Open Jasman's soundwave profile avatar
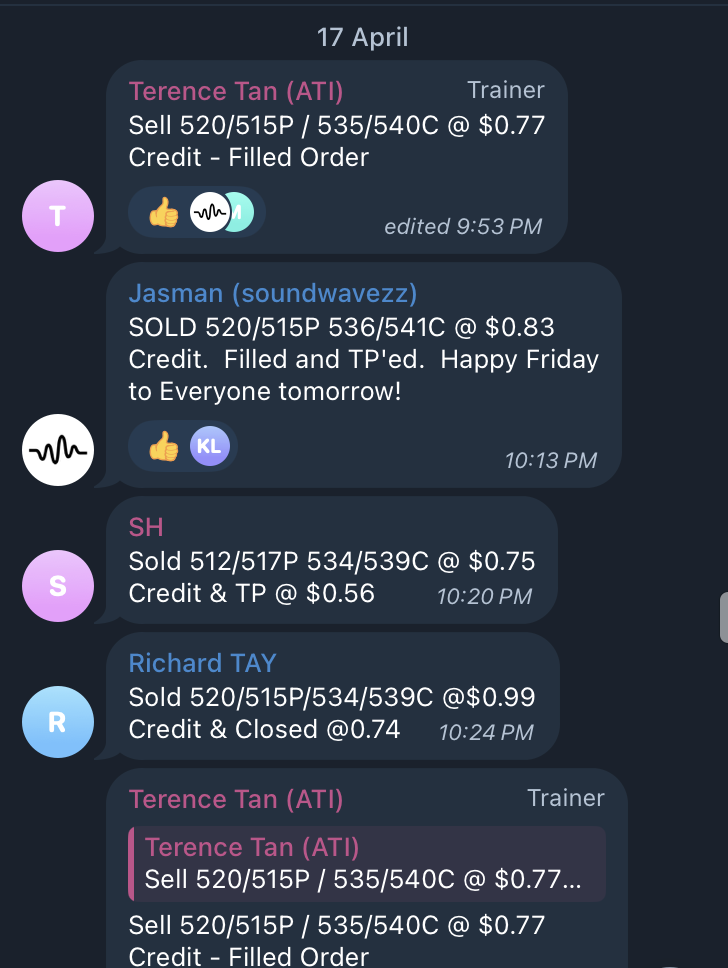The image size is (728, 968). pos(58,450)
